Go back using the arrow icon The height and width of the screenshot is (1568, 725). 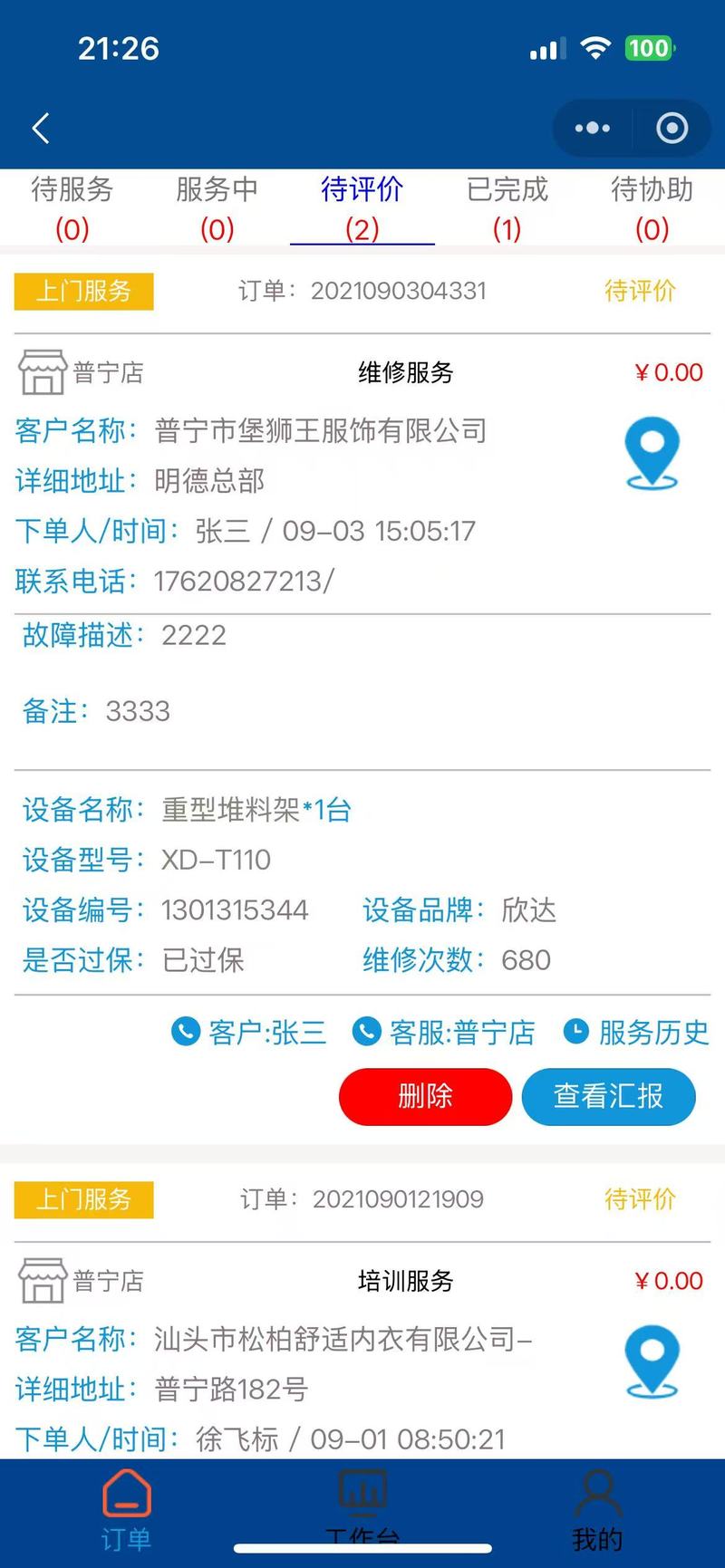point(41,129)
